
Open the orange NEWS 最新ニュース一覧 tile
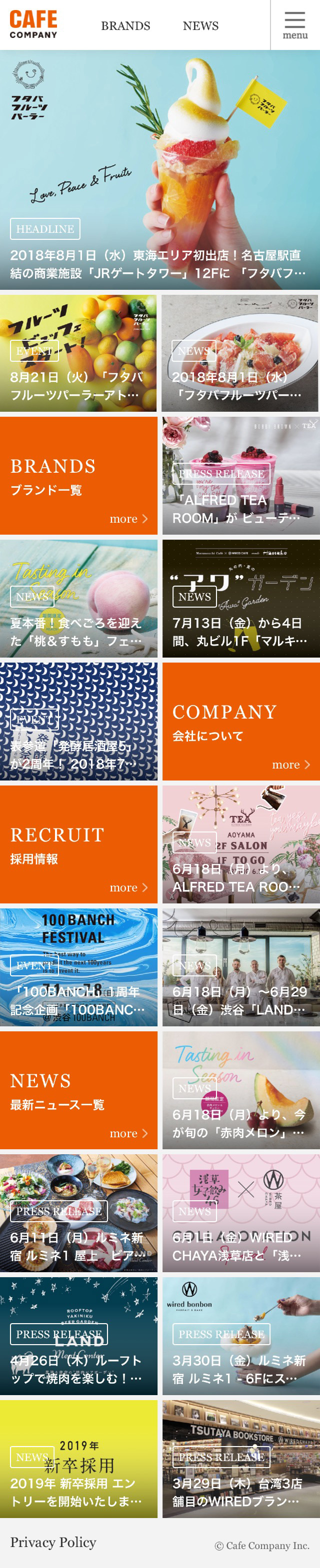point(78,1090)
